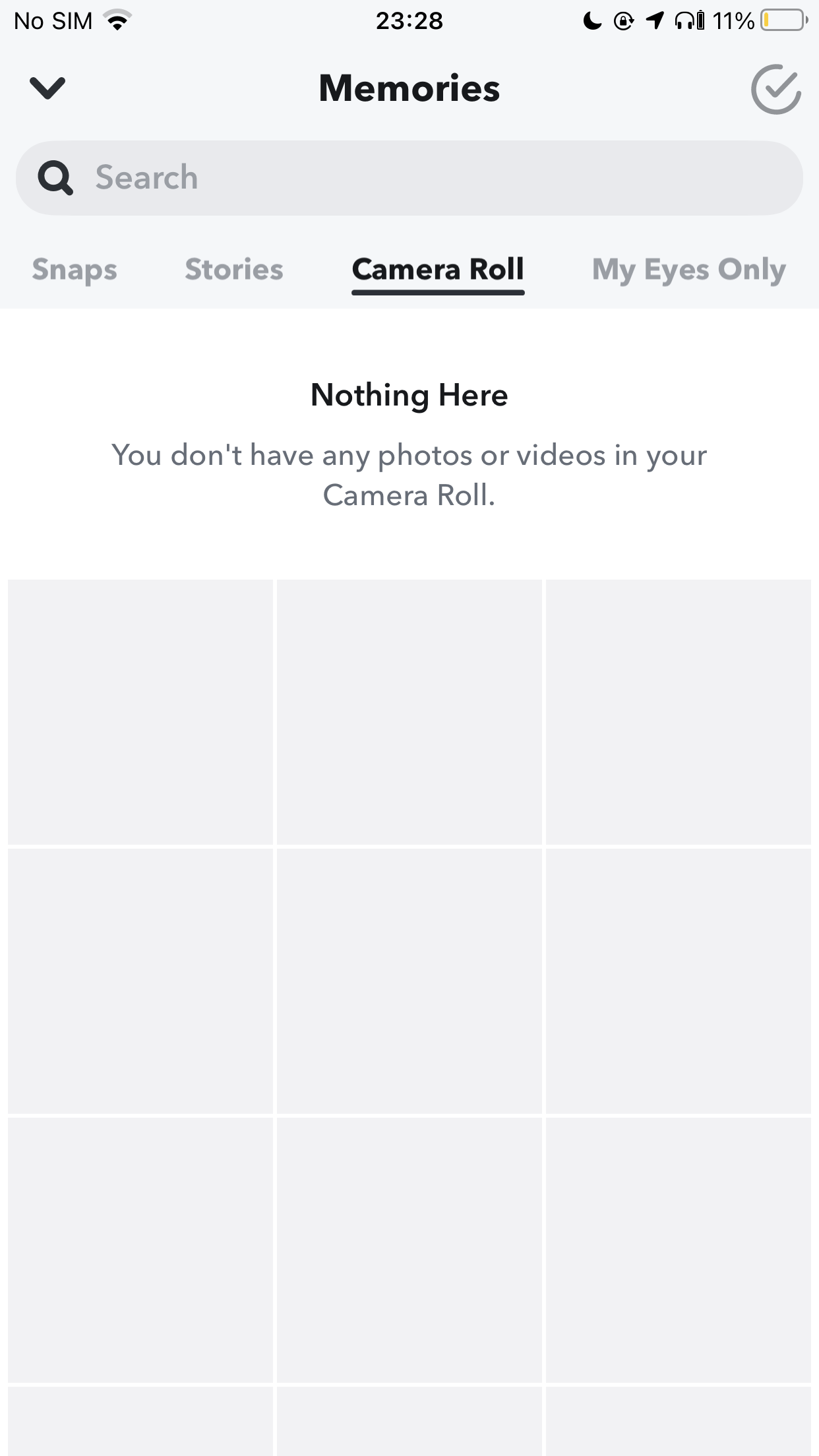
Task: Switch to the Snaps tab
Action: [75, 270]
